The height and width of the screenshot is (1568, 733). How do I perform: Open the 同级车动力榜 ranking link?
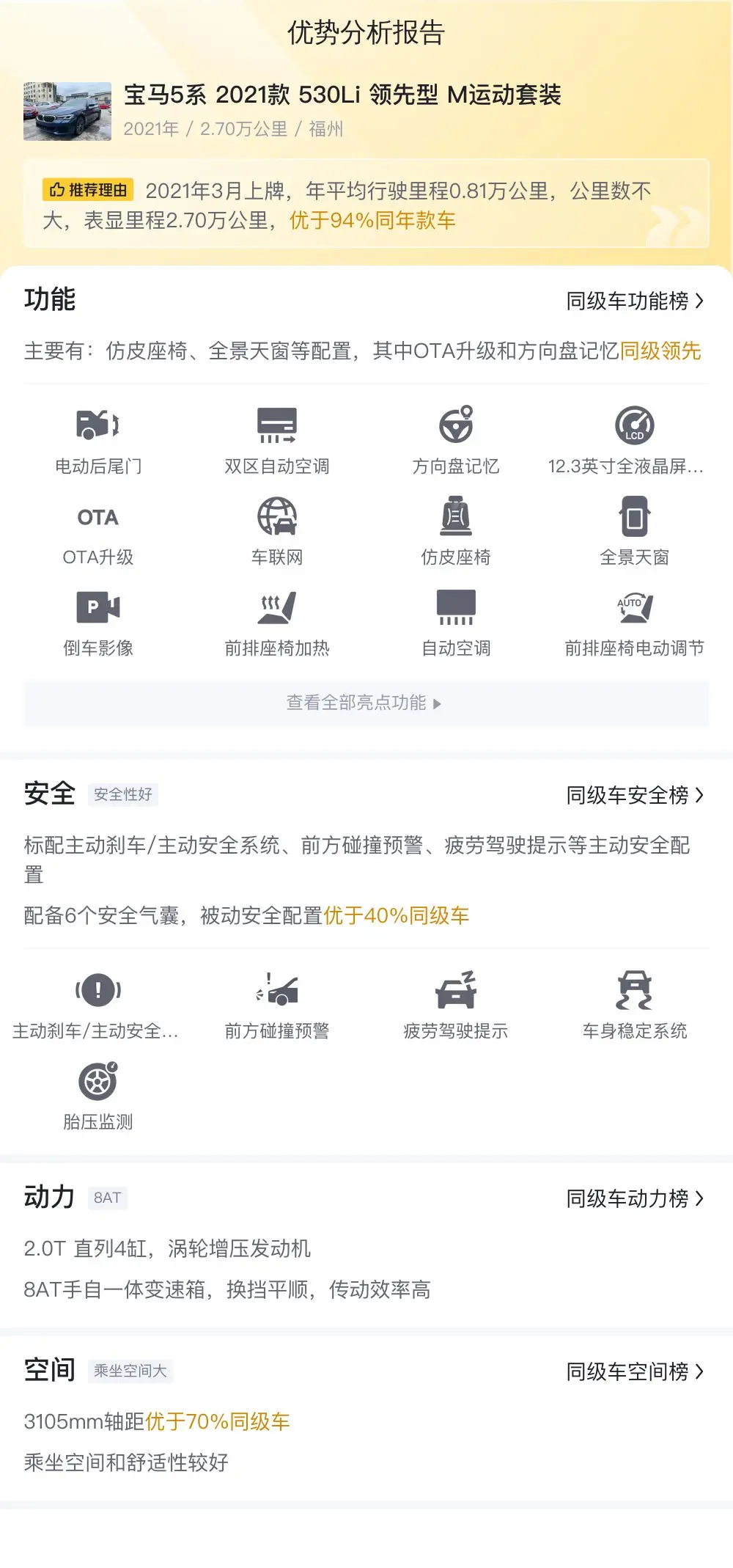pyautogui.click(x=635, y=1198)
